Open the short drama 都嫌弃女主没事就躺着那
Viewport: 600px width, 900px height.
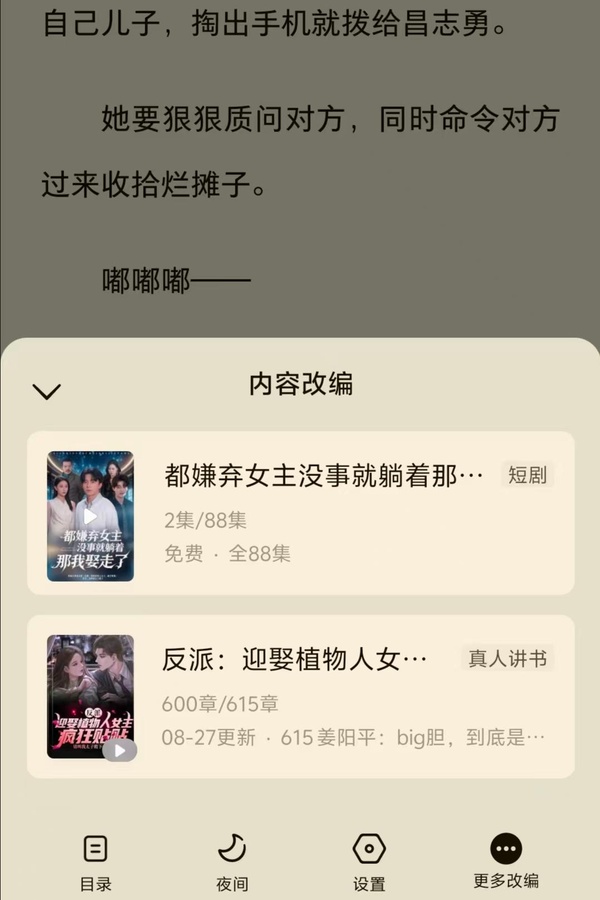coord(300,512)
